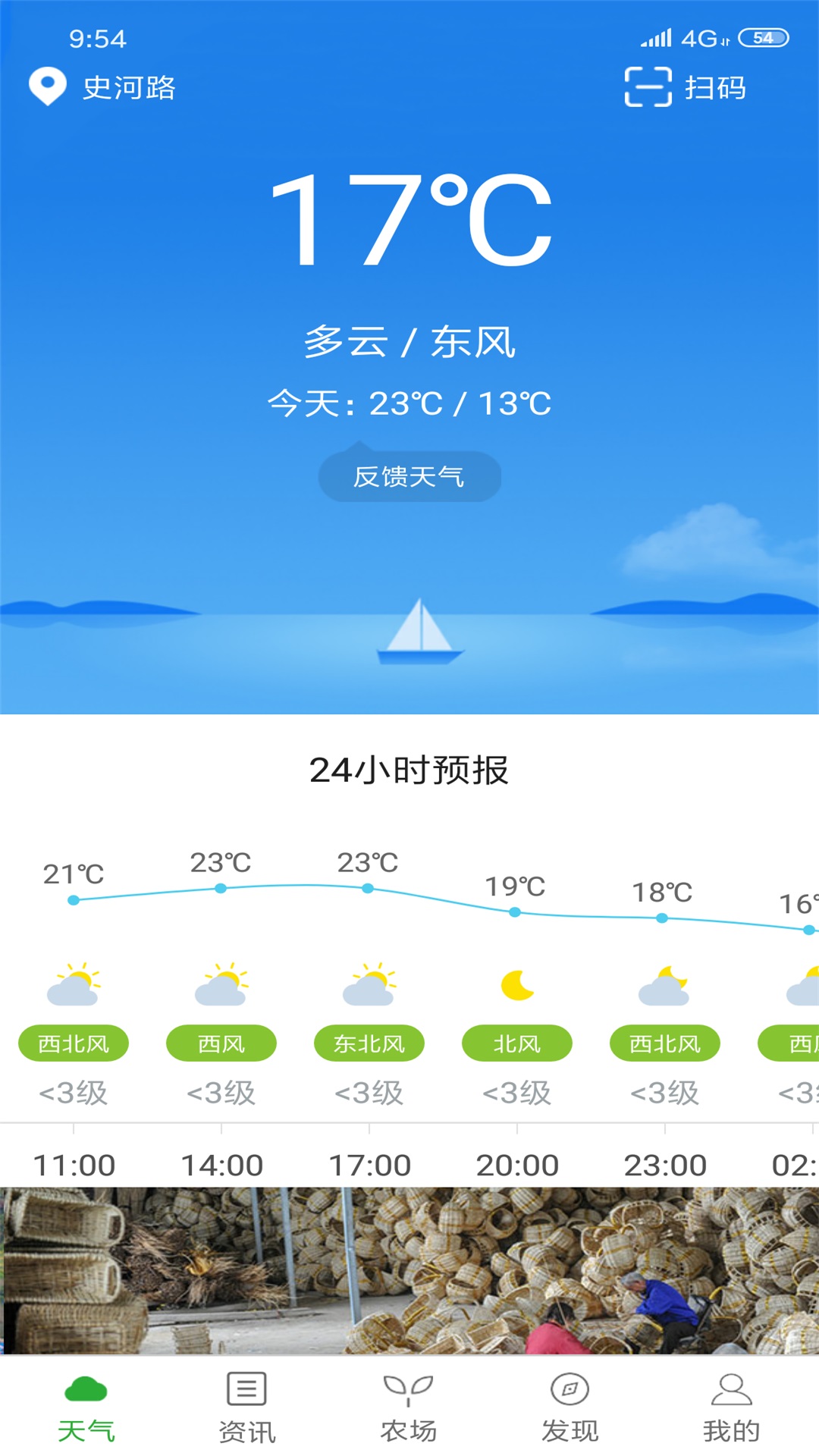Tap the large 17℃ temperature display
This screenshot has height=1456, width=819.
point(409,220)
